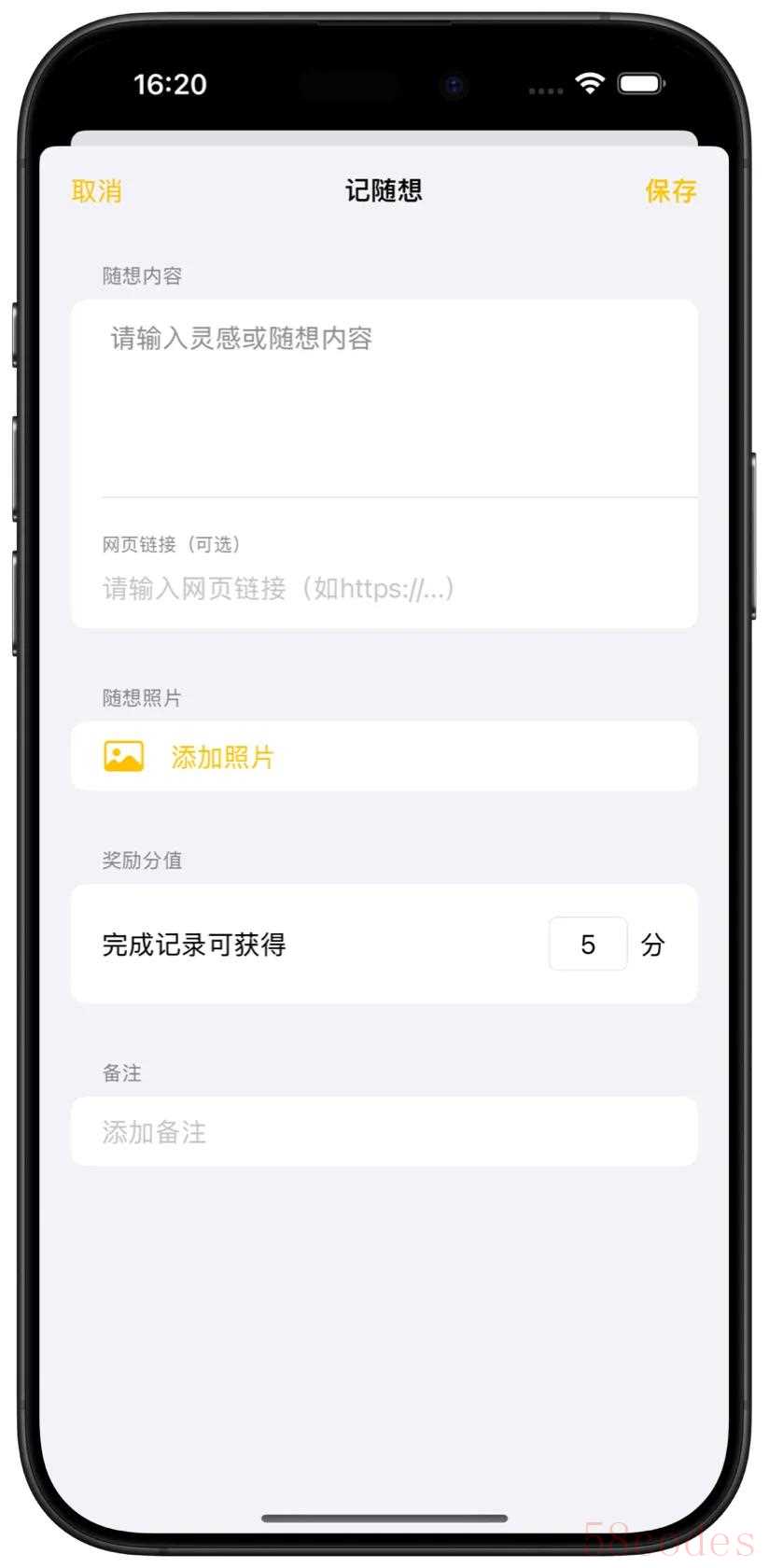Edit the reward points value field
The height and width of the screenshot is (1568, 769).
point(588,945)
